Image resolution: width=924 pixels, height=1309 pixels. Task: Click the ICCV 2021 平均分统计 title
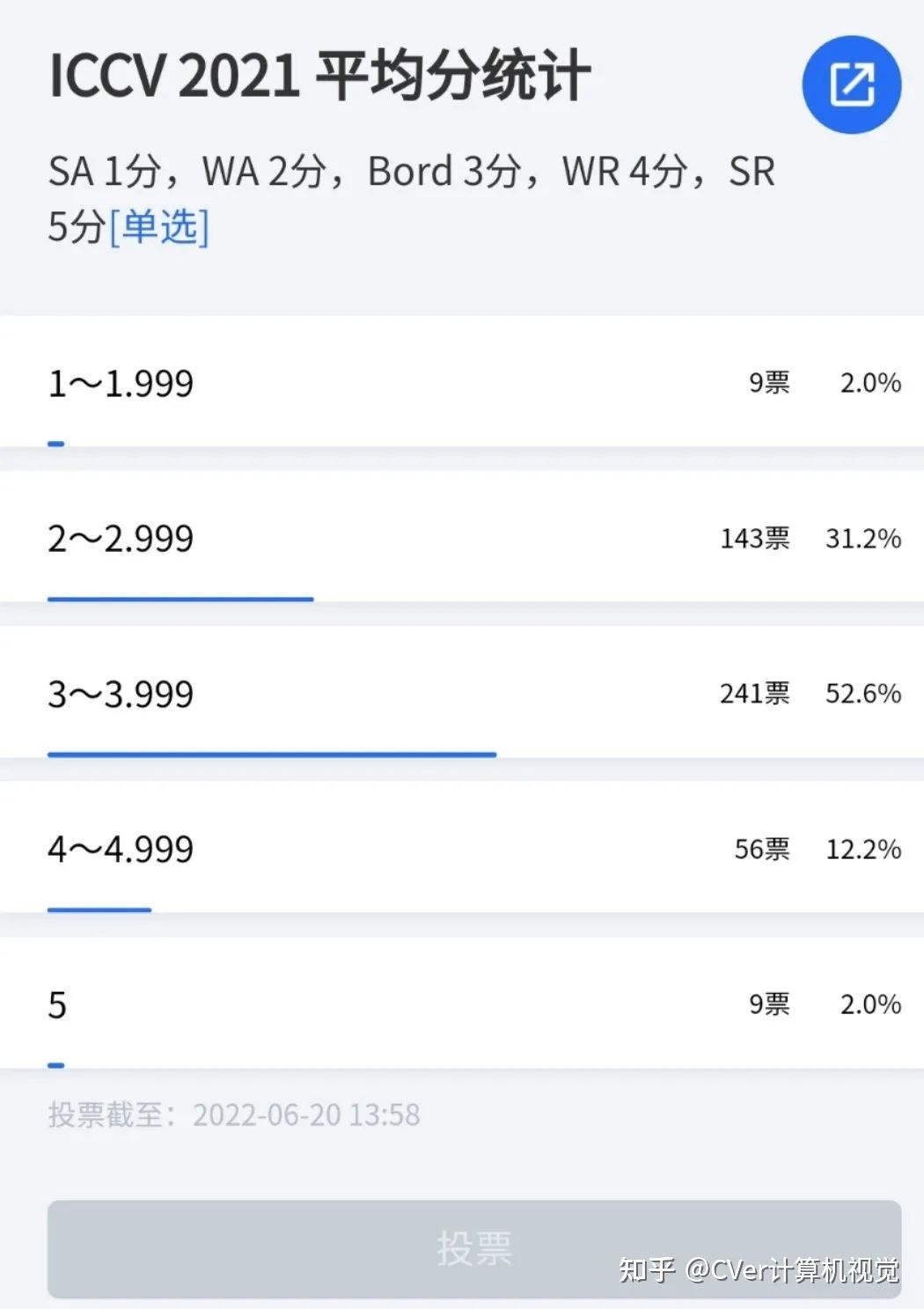(x=319, y=77)
